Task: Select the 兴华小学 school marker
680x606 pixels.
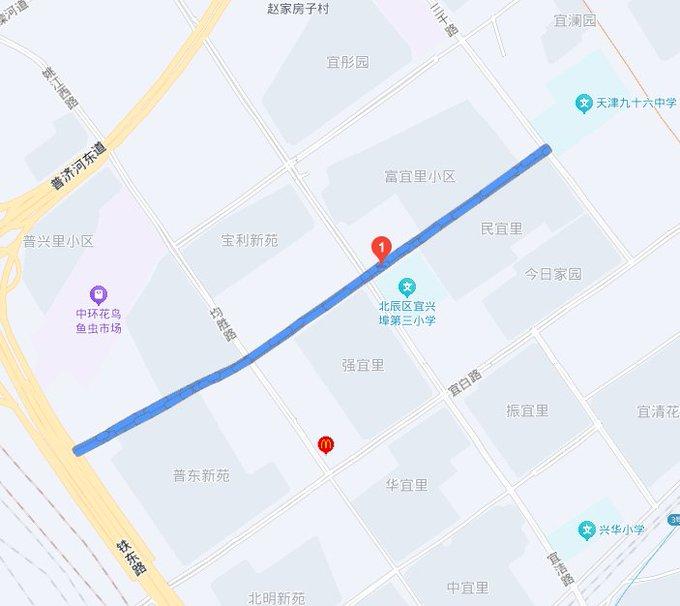Action: coord(589,529)
